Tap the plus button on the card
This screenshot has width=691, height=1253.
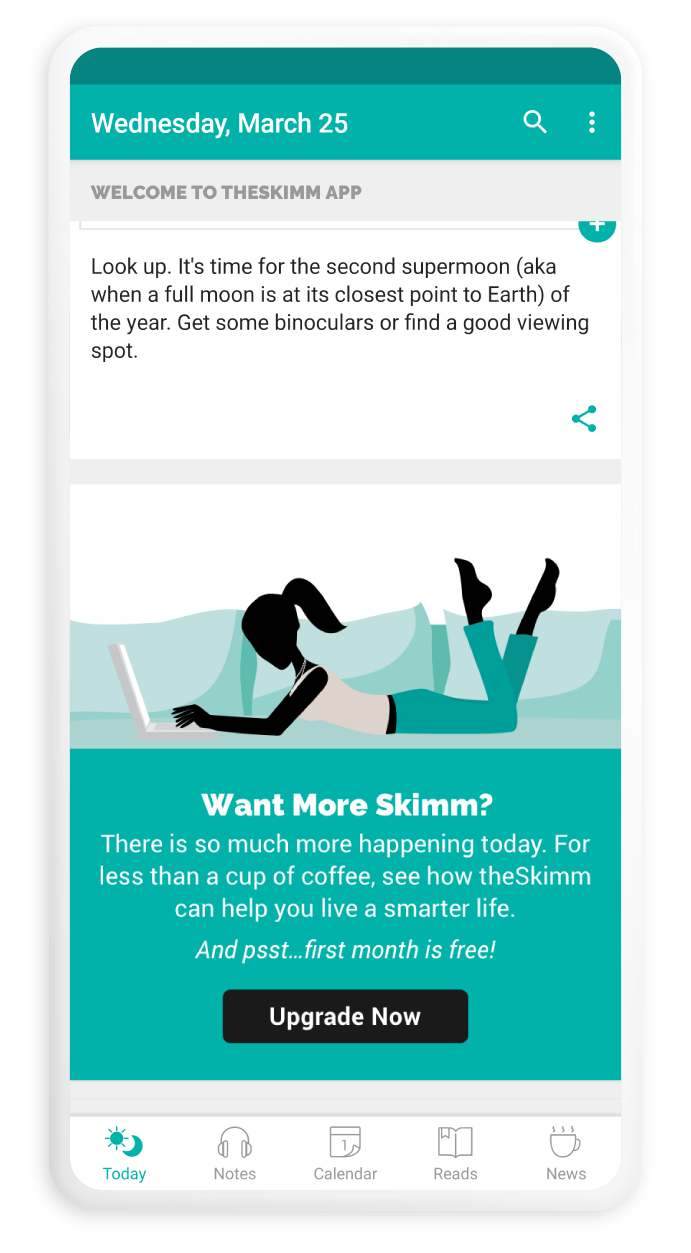point(597,227)
